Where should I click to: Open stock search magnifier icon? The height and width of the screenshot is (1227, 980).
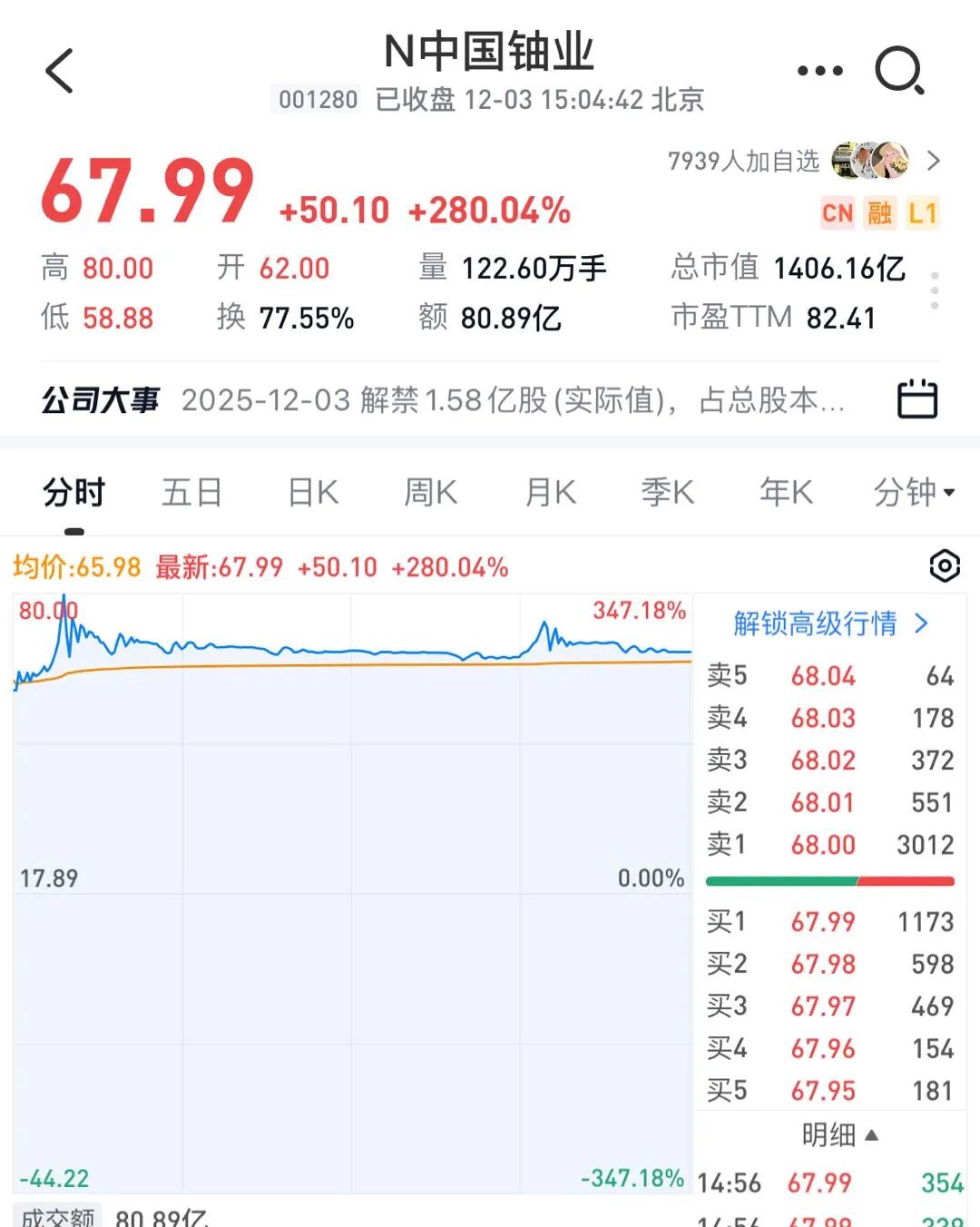pos(899,71)
